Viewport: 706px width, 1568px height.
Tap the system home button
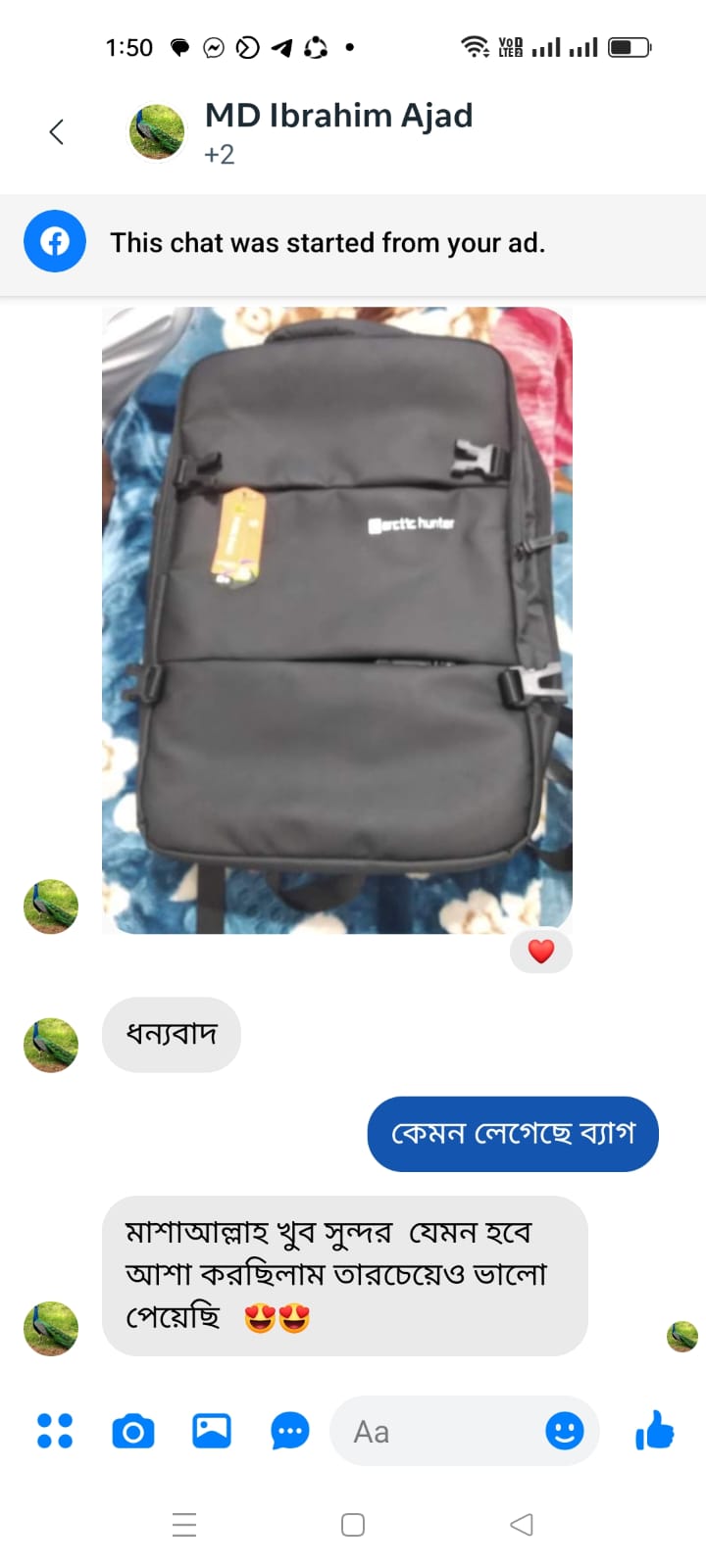pyautogui.click(x=353, y=1525)
